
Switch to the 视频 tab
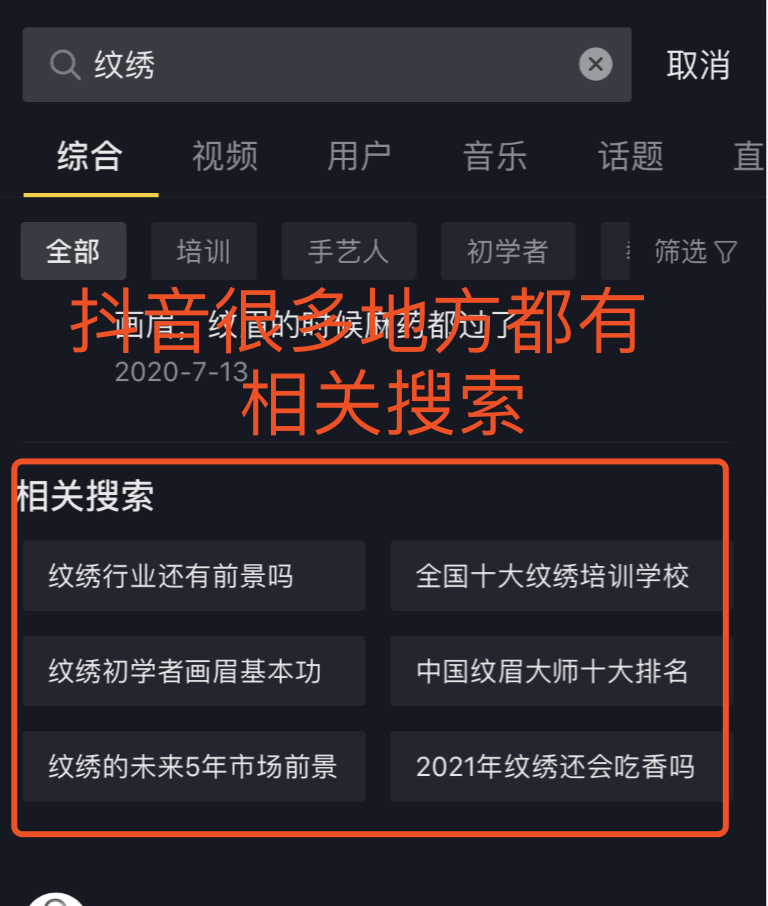point(225,156)
